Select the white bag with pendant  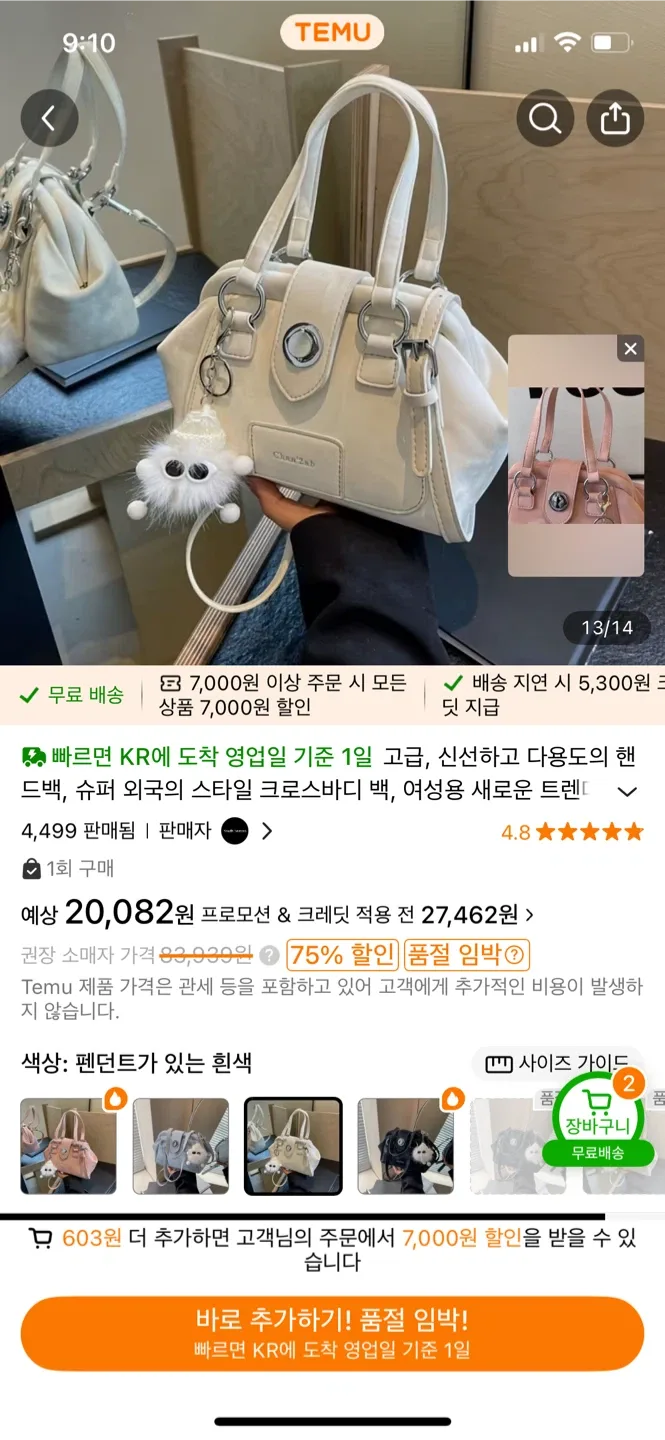(294, 1146)
